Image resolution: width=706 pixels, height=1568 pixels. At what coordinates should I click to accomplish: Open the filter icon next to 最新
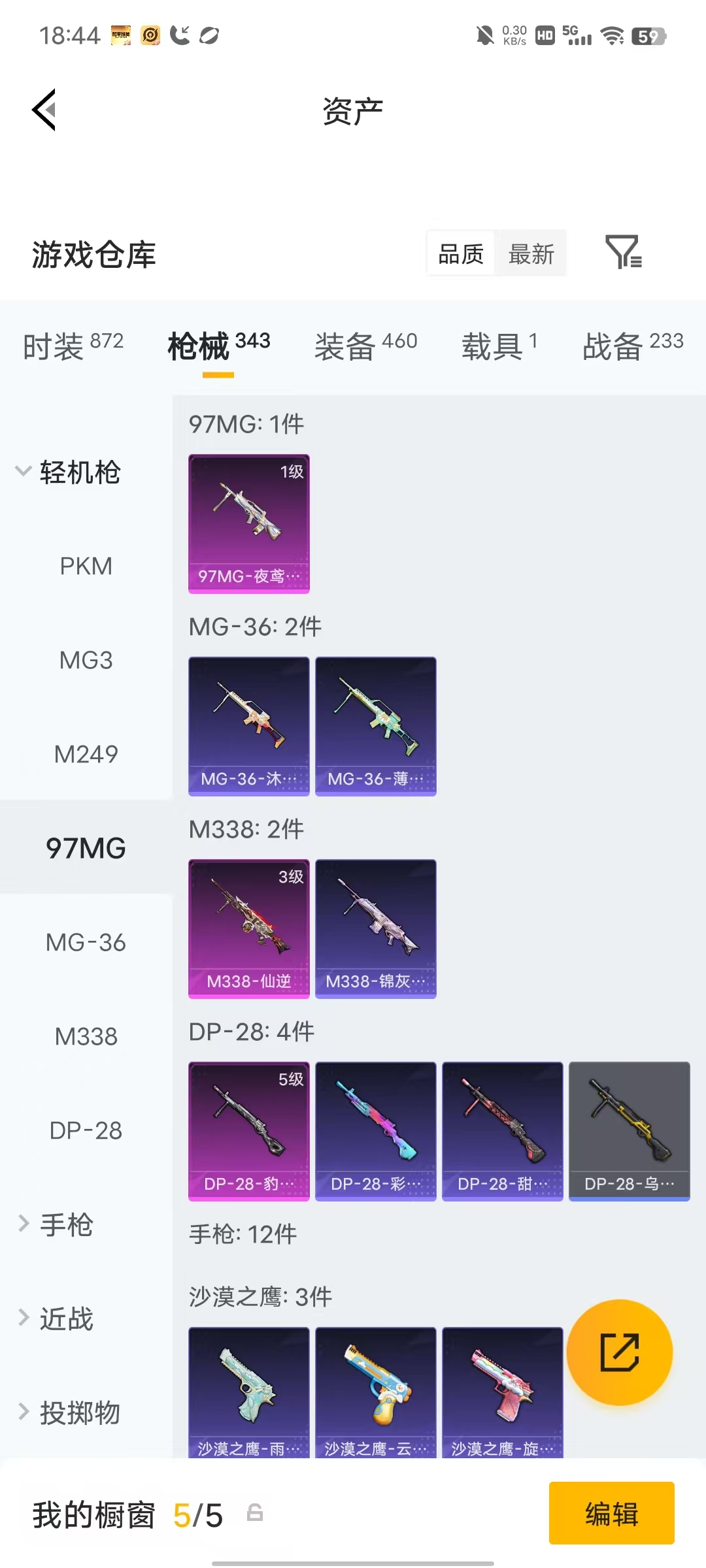click(x=623, y=252)
